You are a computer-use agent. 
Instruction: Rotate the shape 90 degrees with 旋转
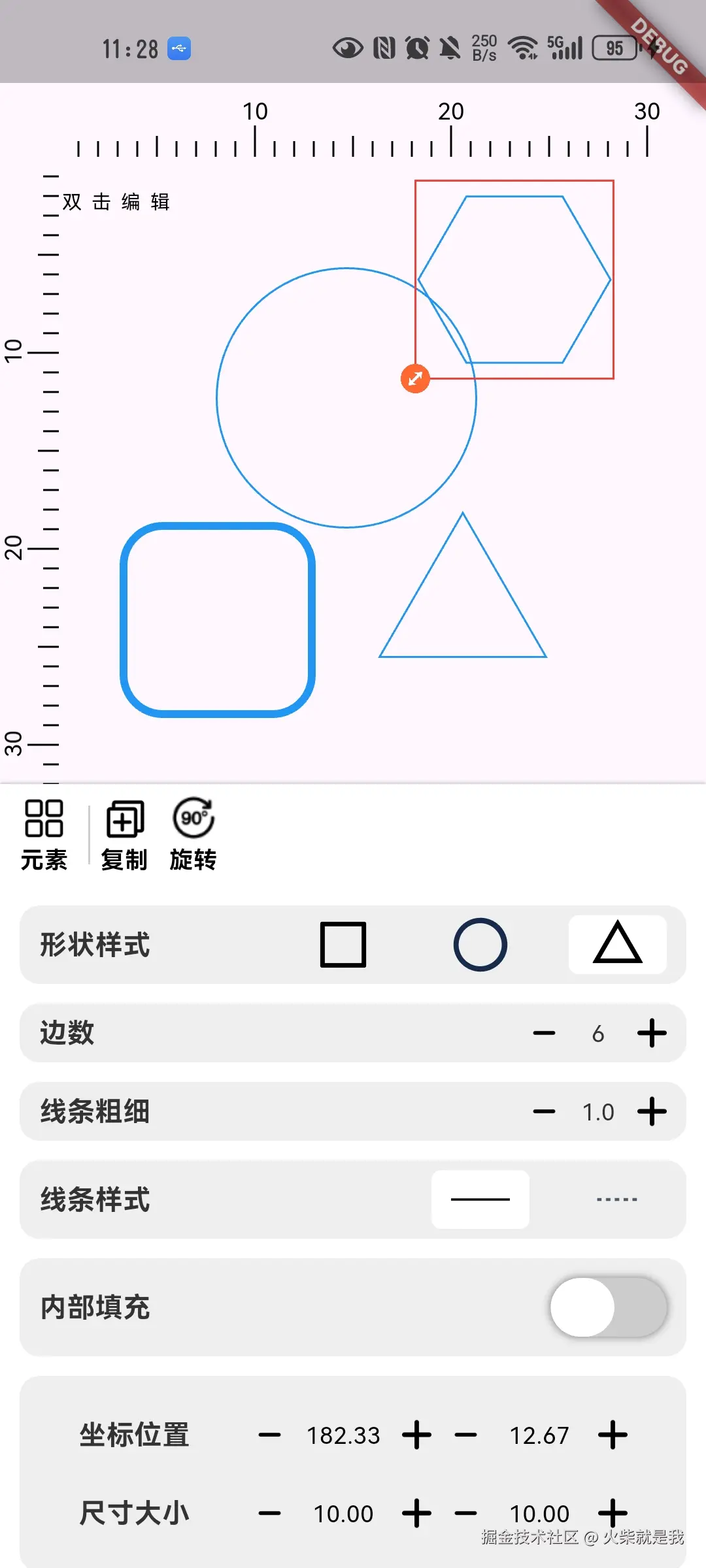[193, 834]
